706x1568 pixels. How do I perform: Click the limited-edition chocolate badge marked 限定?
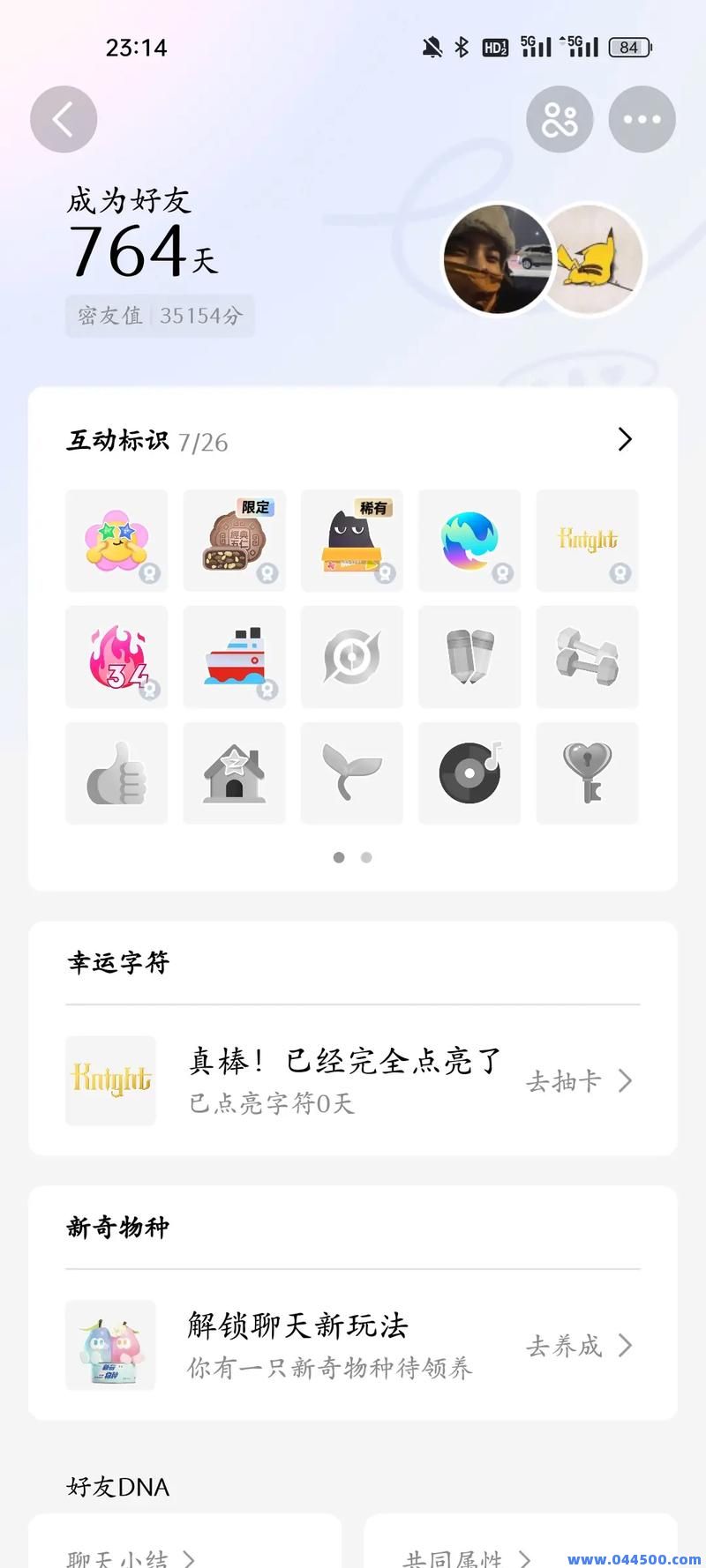click(234, 541)
